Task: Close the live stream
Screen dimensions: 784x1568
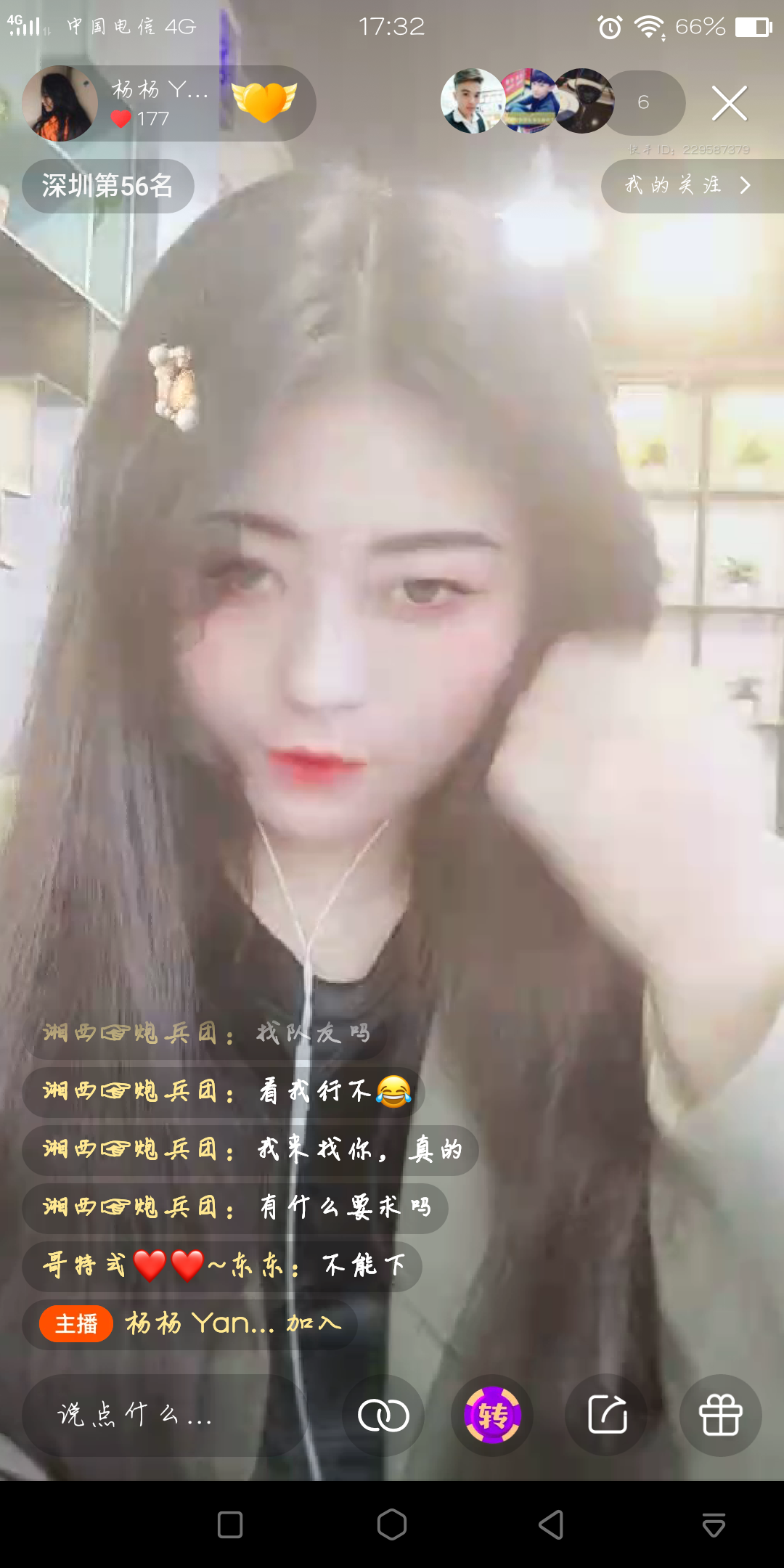Action: click(729, 103)
